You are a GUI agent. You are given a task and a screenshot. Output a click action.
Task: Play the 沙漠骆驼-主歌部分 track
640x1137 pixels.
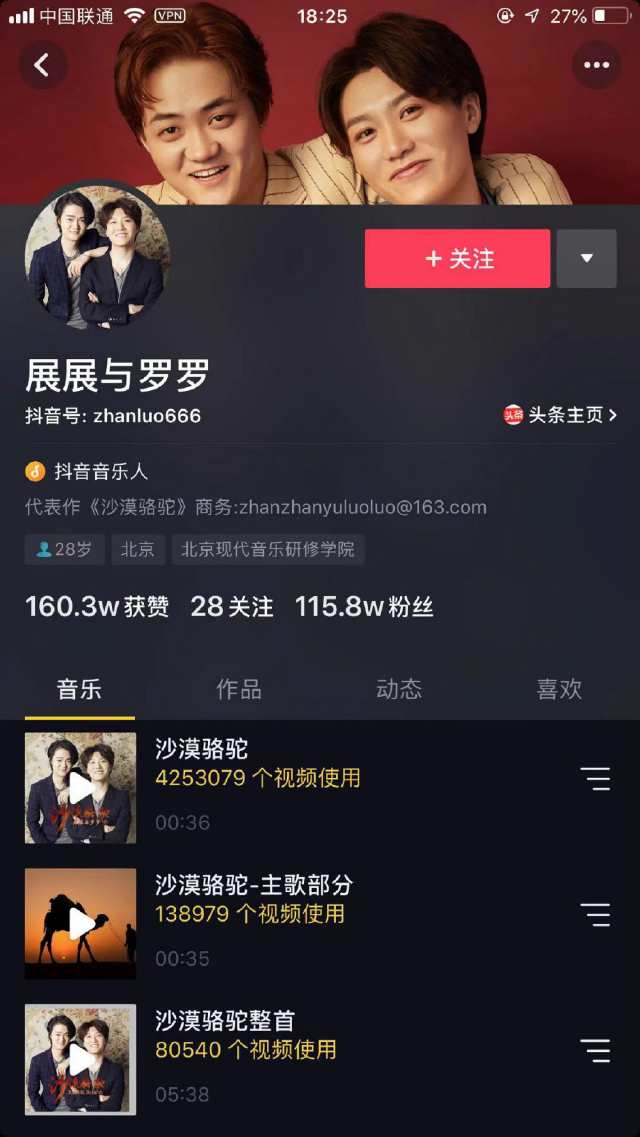pos(80,924)
